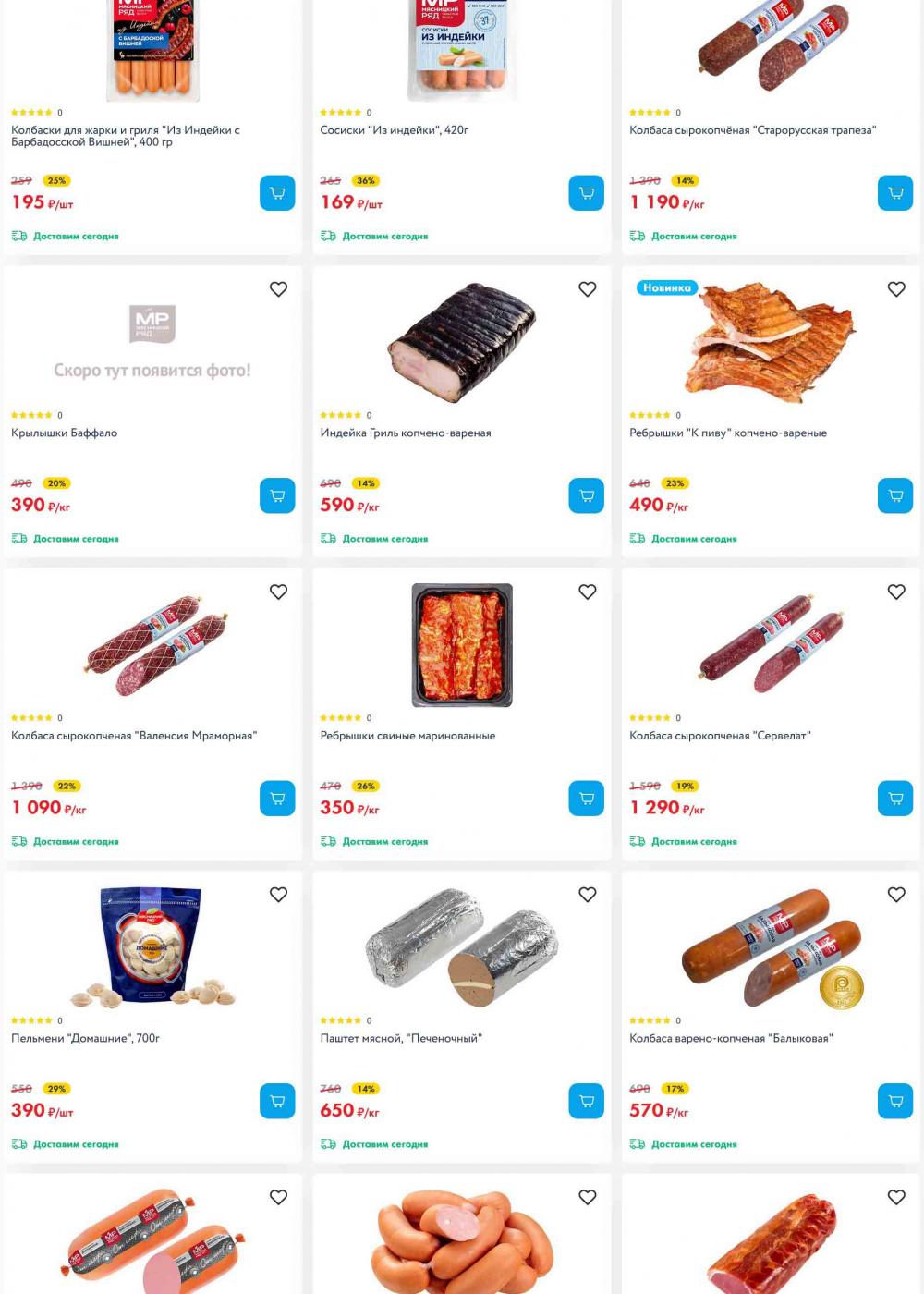Save Колбаса "Сервелат" to favorites

point(895,592)
